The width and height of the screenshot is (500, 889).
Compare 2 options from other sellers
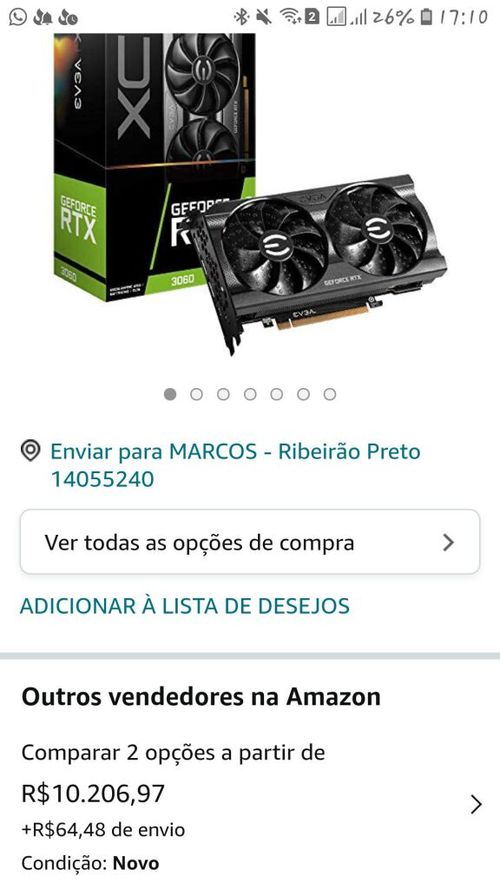[x=250, y=805]
